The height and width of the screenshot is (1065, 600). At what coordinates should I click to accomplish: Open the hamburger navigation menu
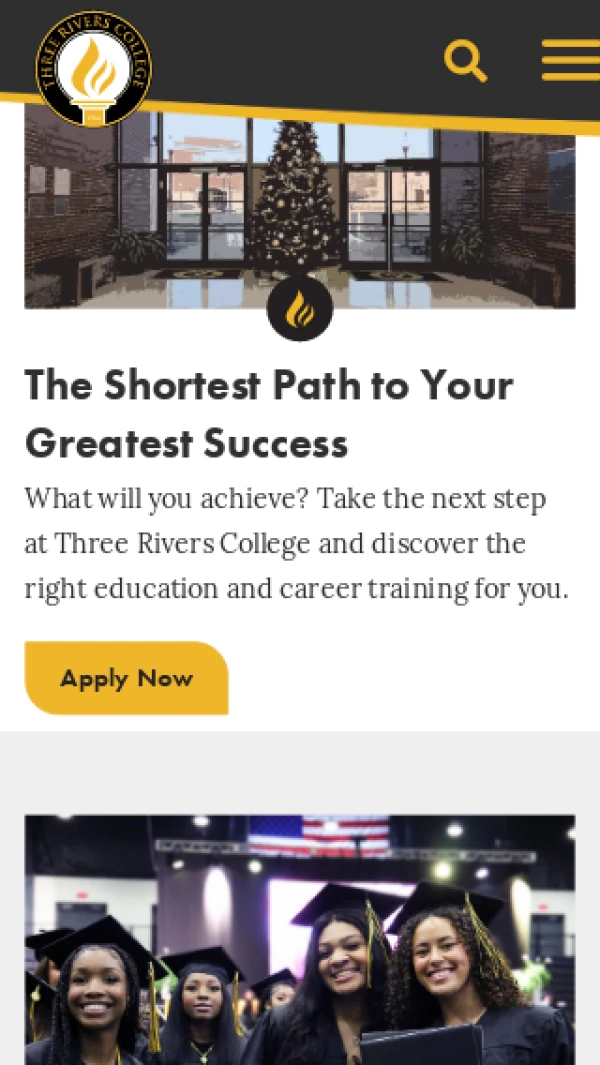570,60
